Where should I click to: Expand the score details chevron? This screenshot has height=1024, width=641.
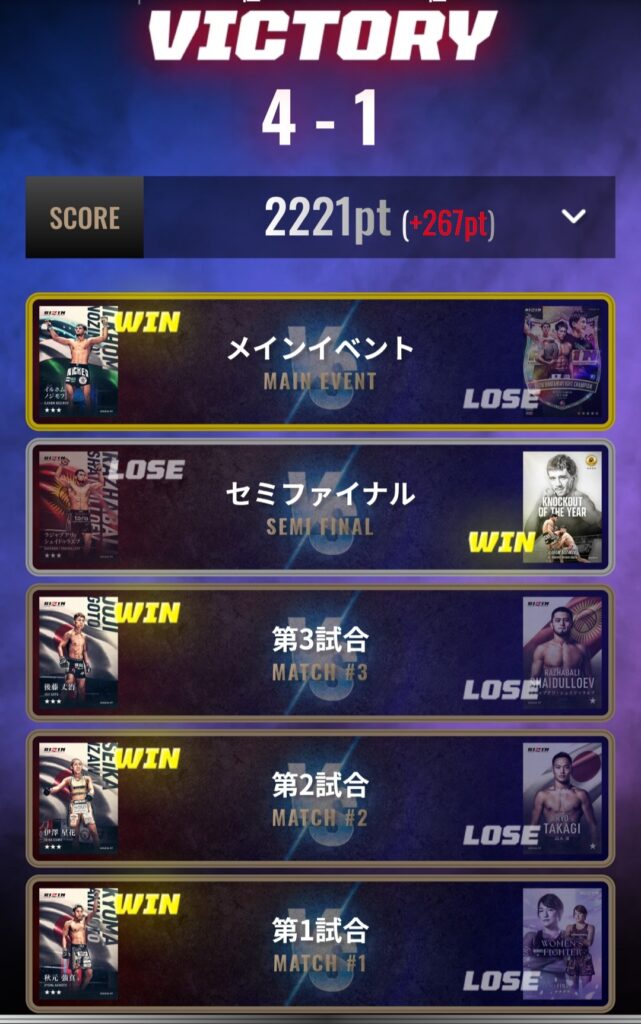(573, 217)
